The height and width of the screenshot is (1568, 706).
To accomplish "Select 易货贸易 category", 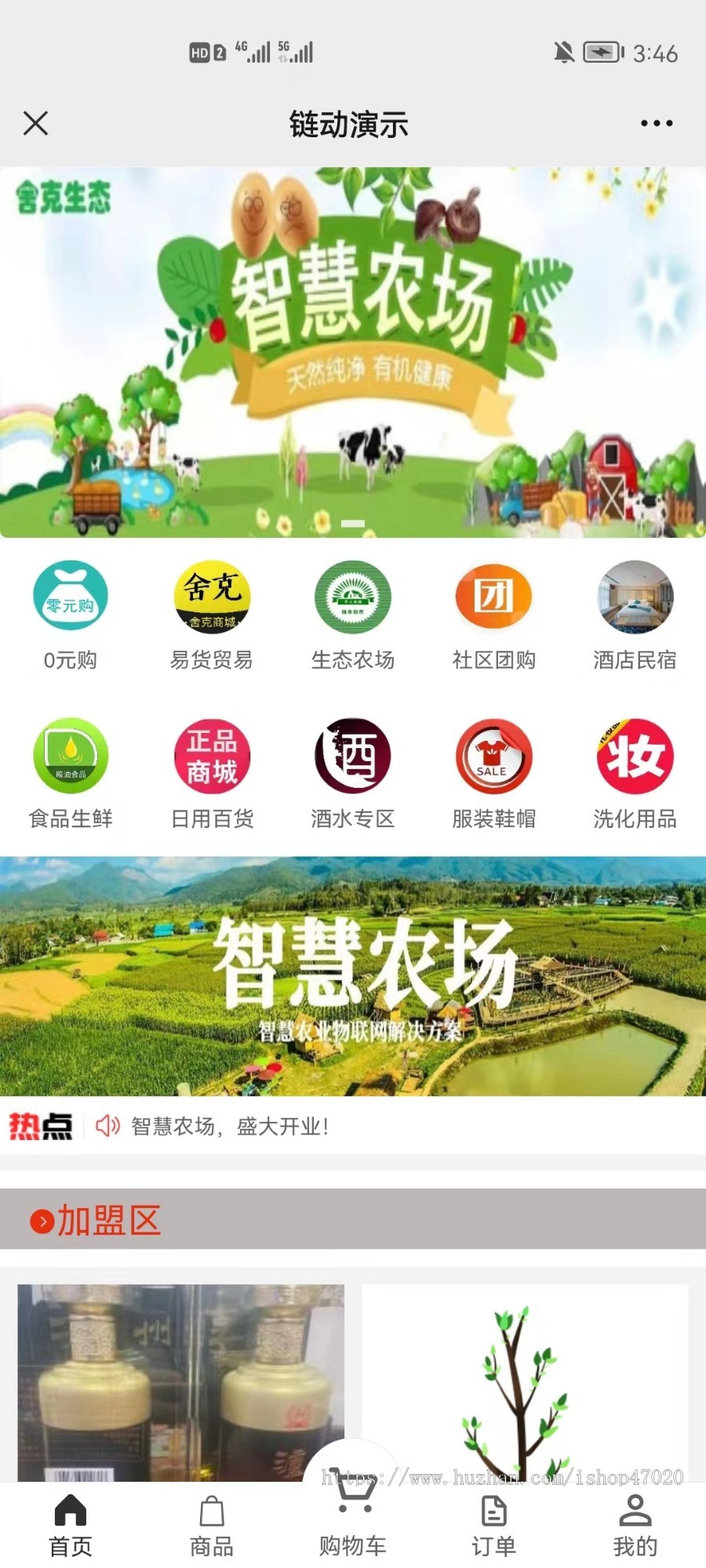I will point(212,615).
